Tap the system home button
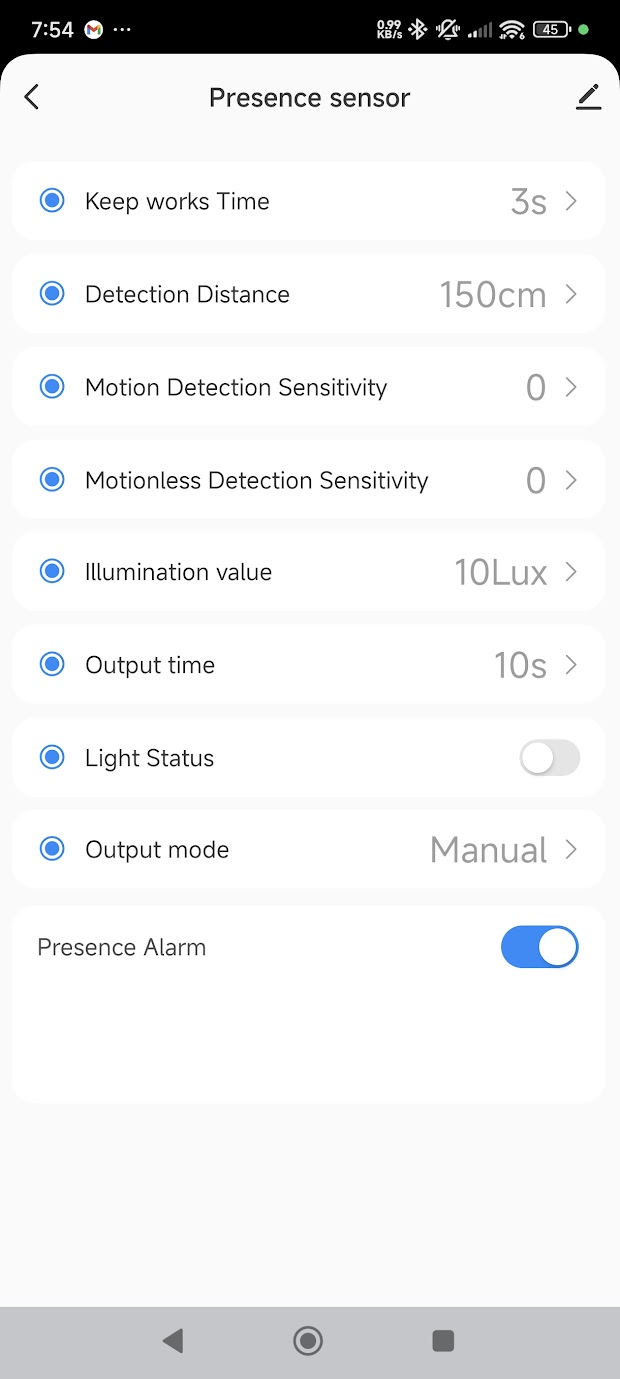 (x=308, y=1341)
